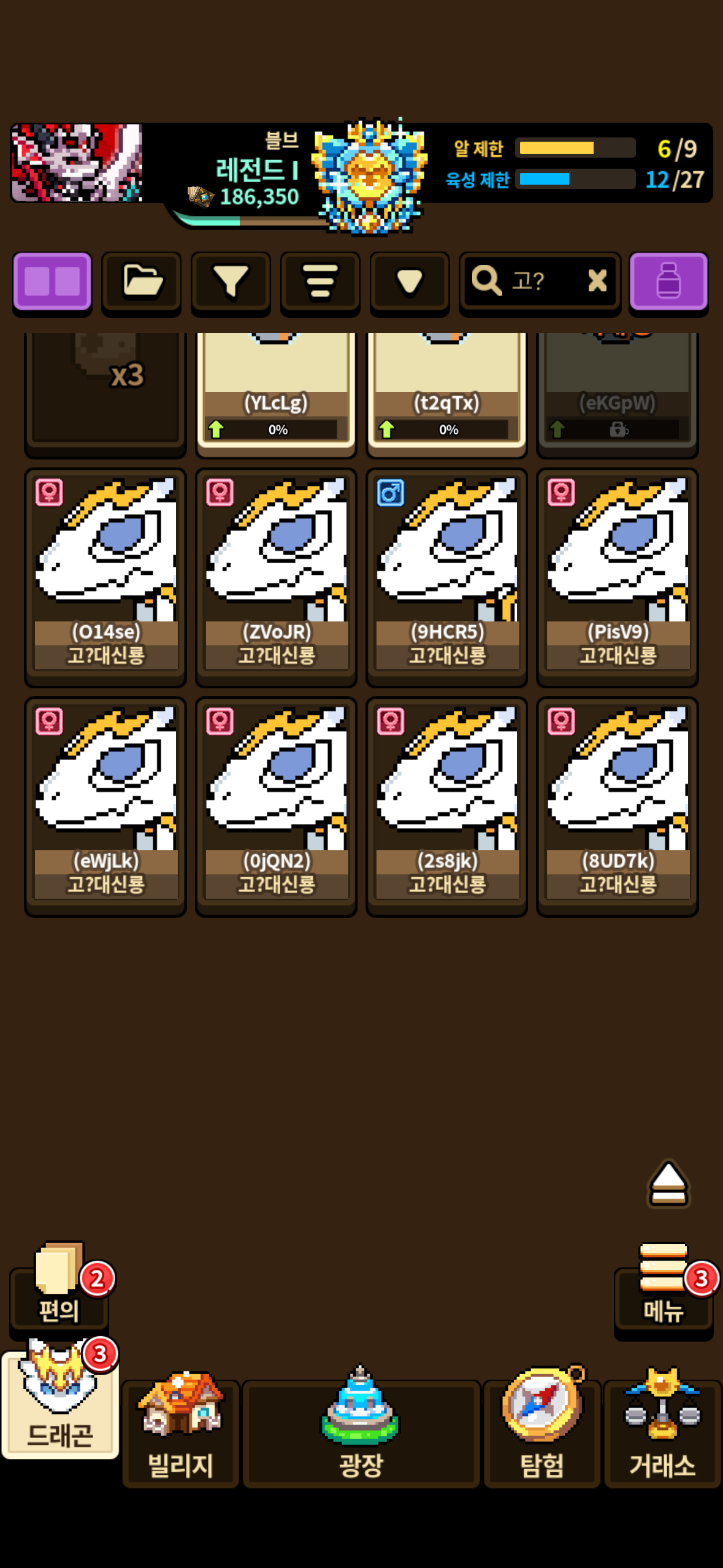Open the folder icon in toolbar
This screenshot has width=723, height=1568.
coord(142,282)
